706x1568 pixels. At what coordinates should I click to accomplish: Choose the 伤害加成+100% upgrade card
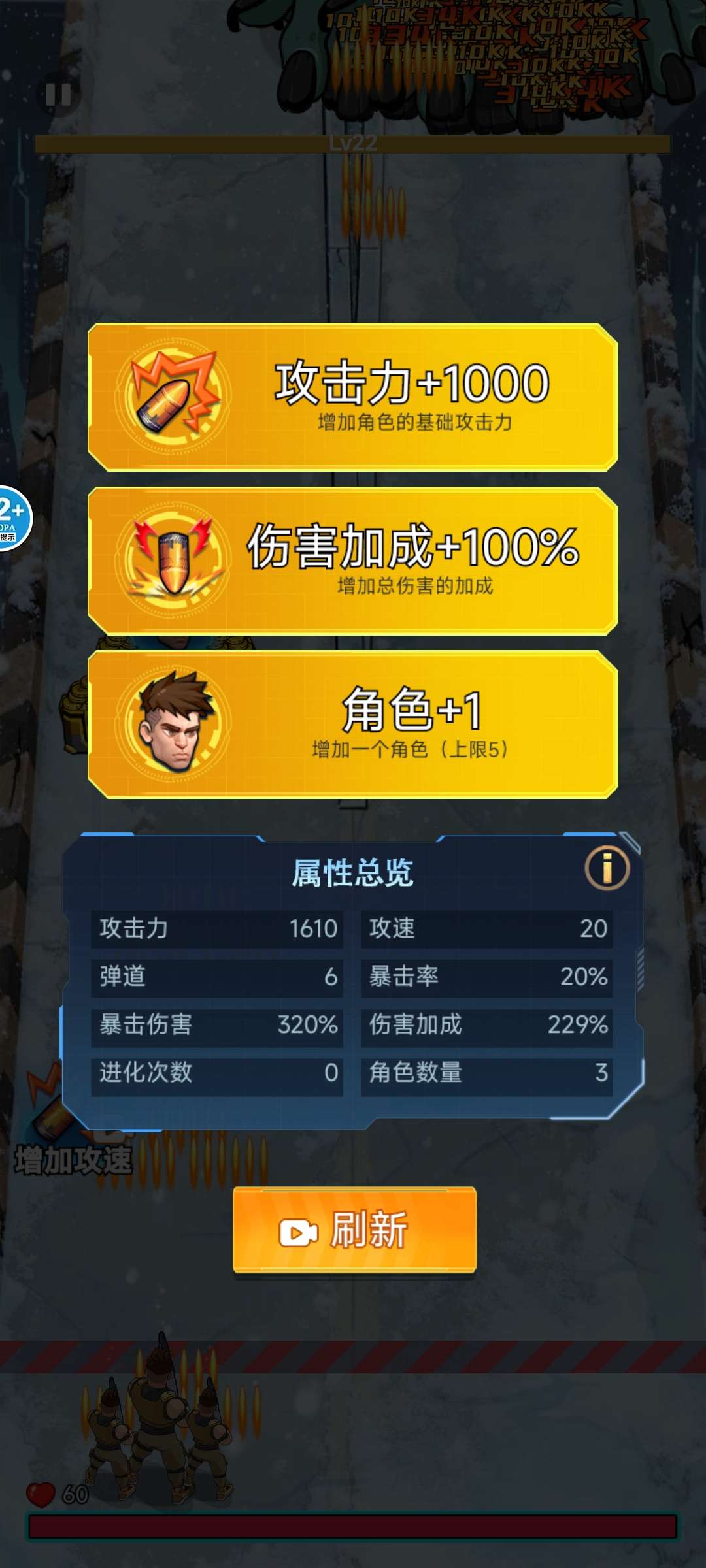click(353, 561)
